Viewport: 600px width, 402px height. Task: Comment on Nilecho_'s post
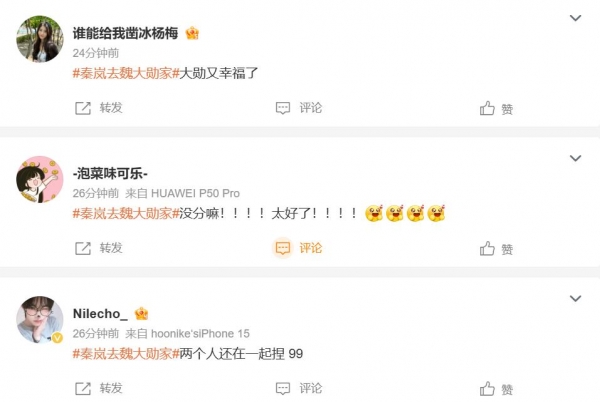tap(299, 388)
